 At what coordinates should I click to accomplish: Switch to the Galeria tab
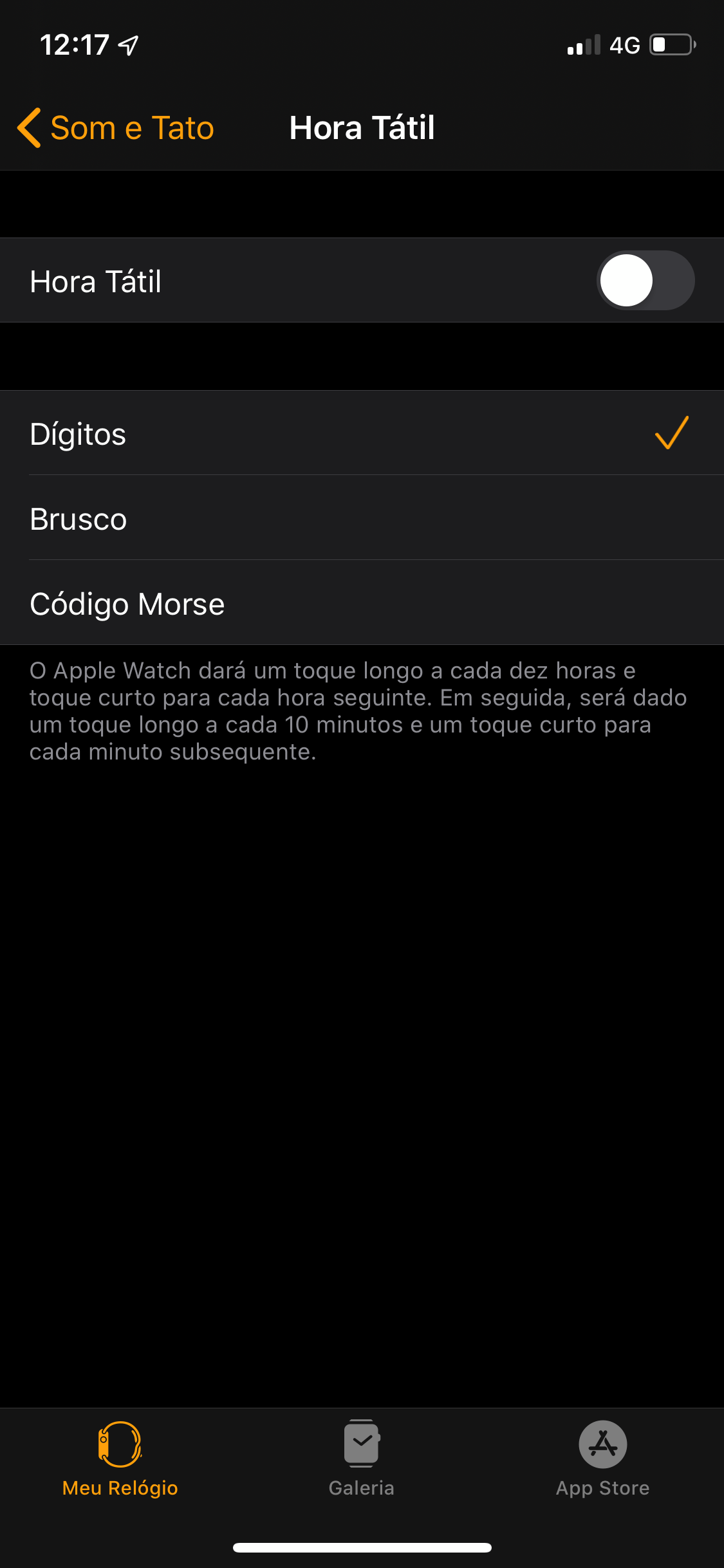point(362,1459)
